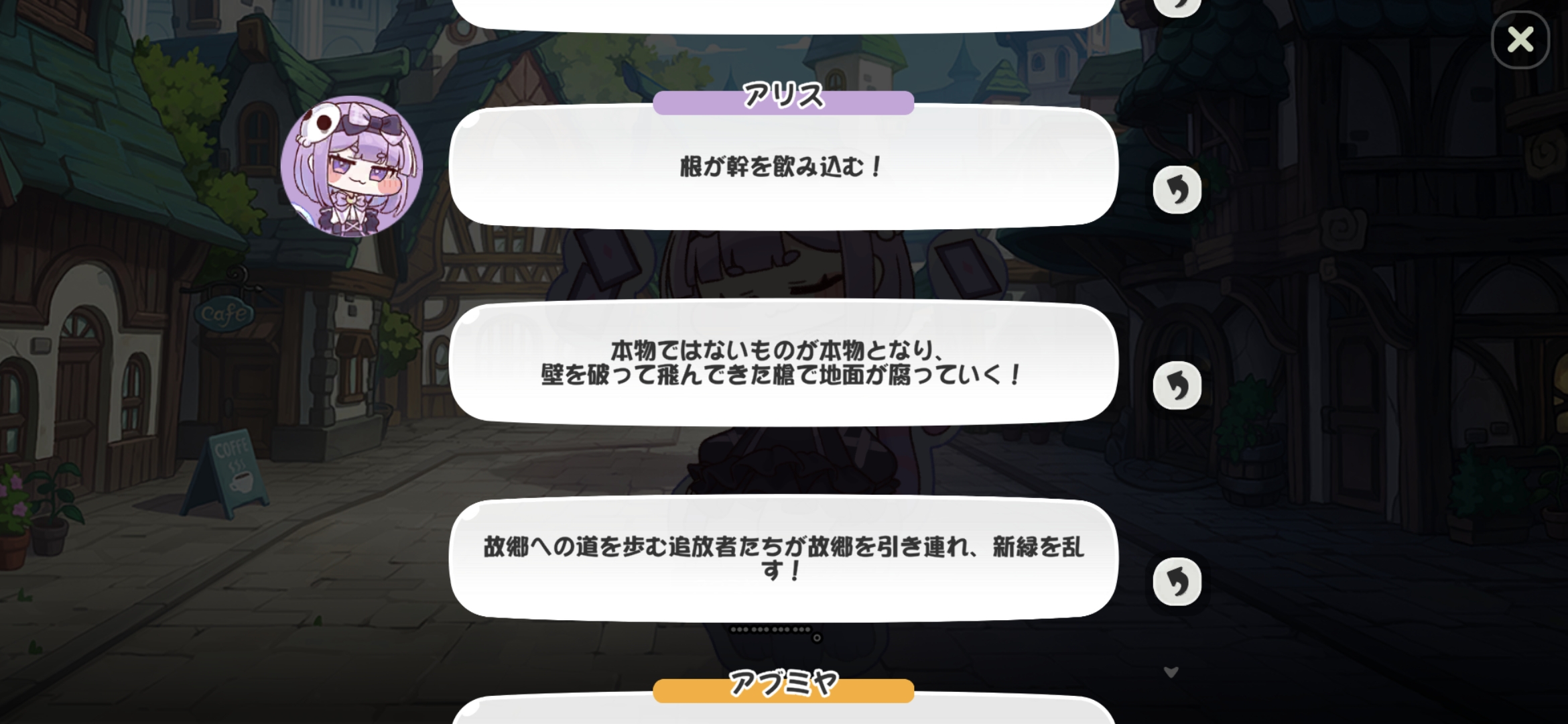Image resolution: width=1568 pixels, height=724 pixels.
Task: Tap the down arrow to jump lower
Action: click(1171, 672)
